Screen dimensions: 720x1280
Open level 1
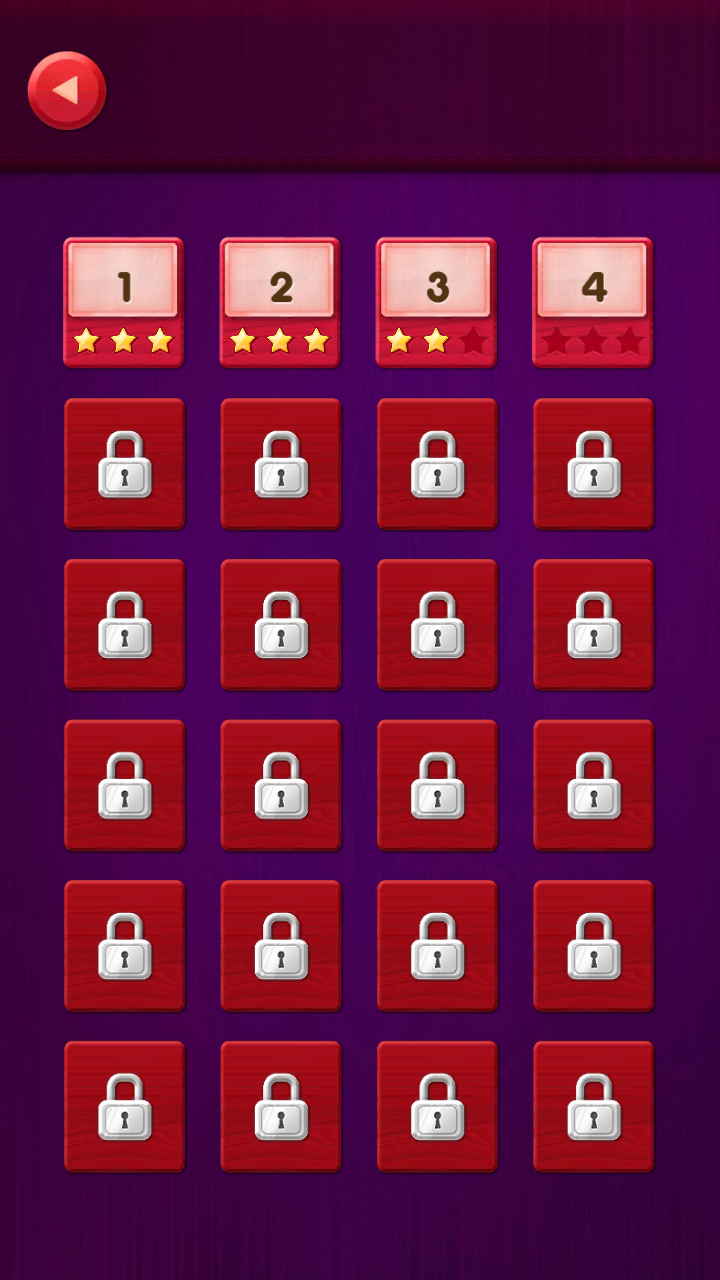pos(124,303)
